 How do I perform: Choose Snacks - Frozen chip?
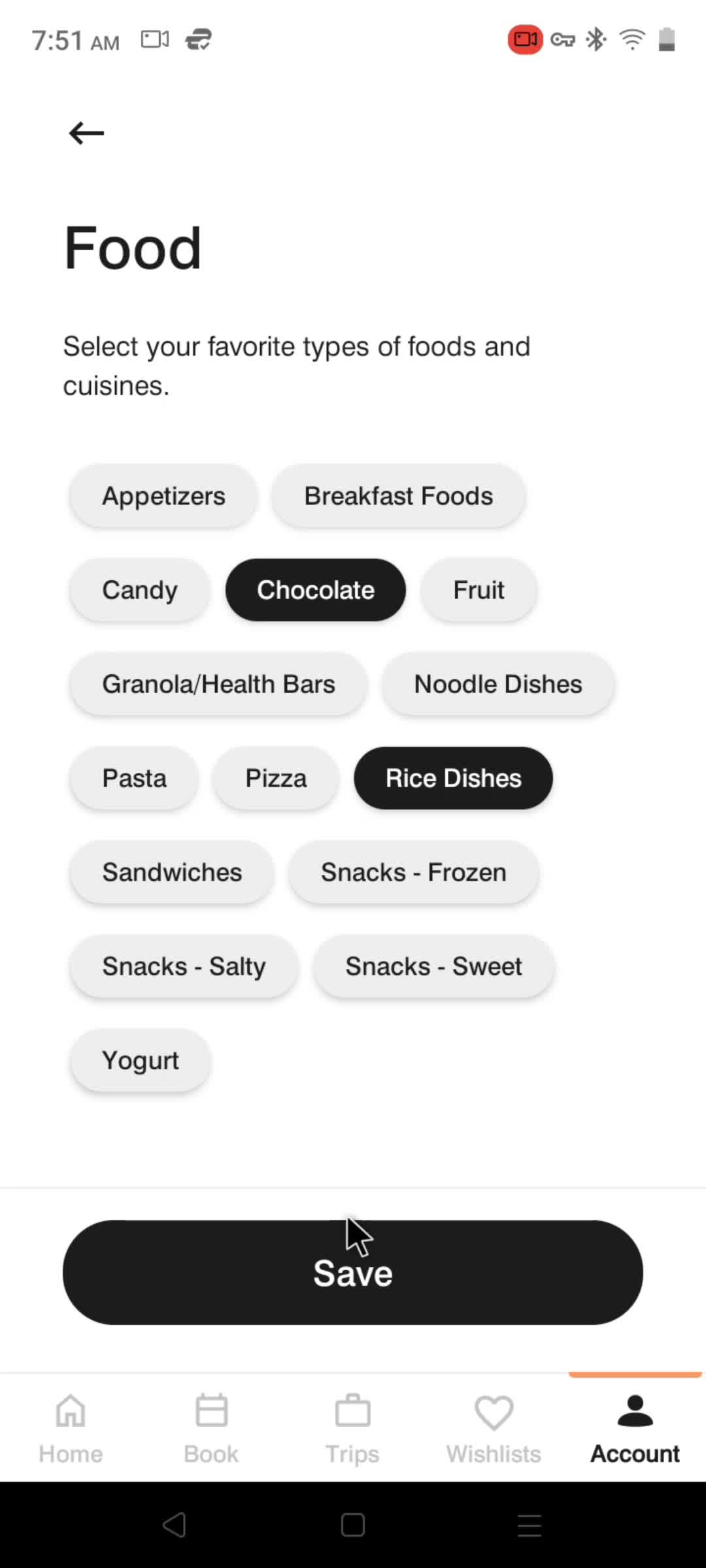click(x=413, y=873)
